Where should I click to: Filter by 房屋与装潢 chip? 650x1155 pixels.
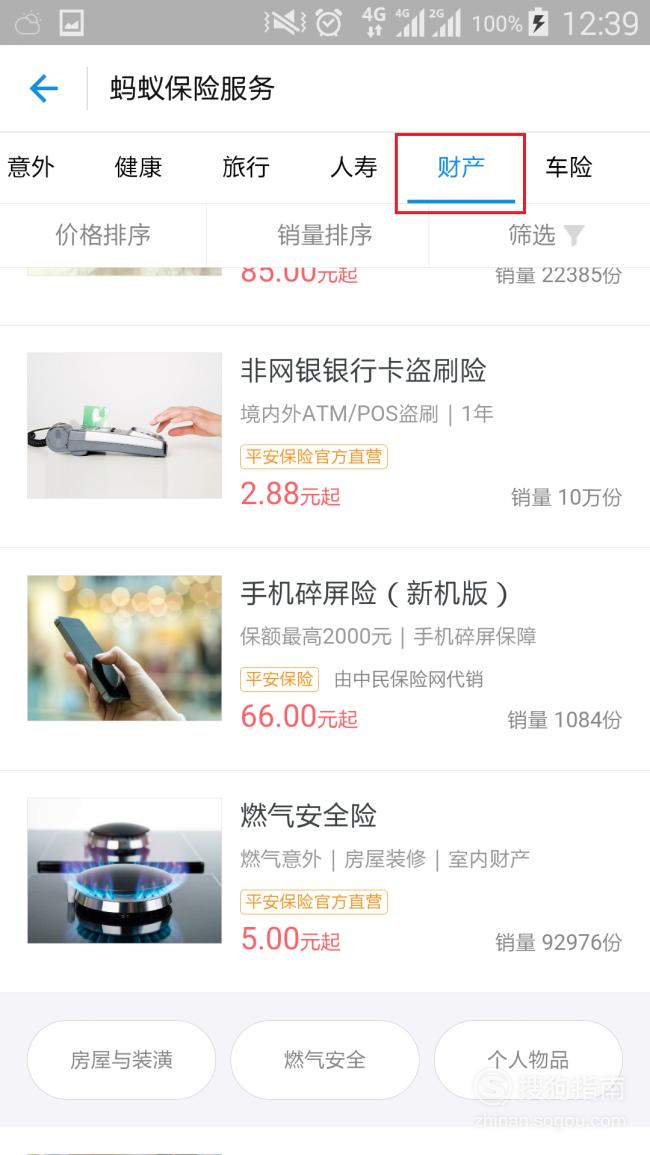pos(122,1060)
